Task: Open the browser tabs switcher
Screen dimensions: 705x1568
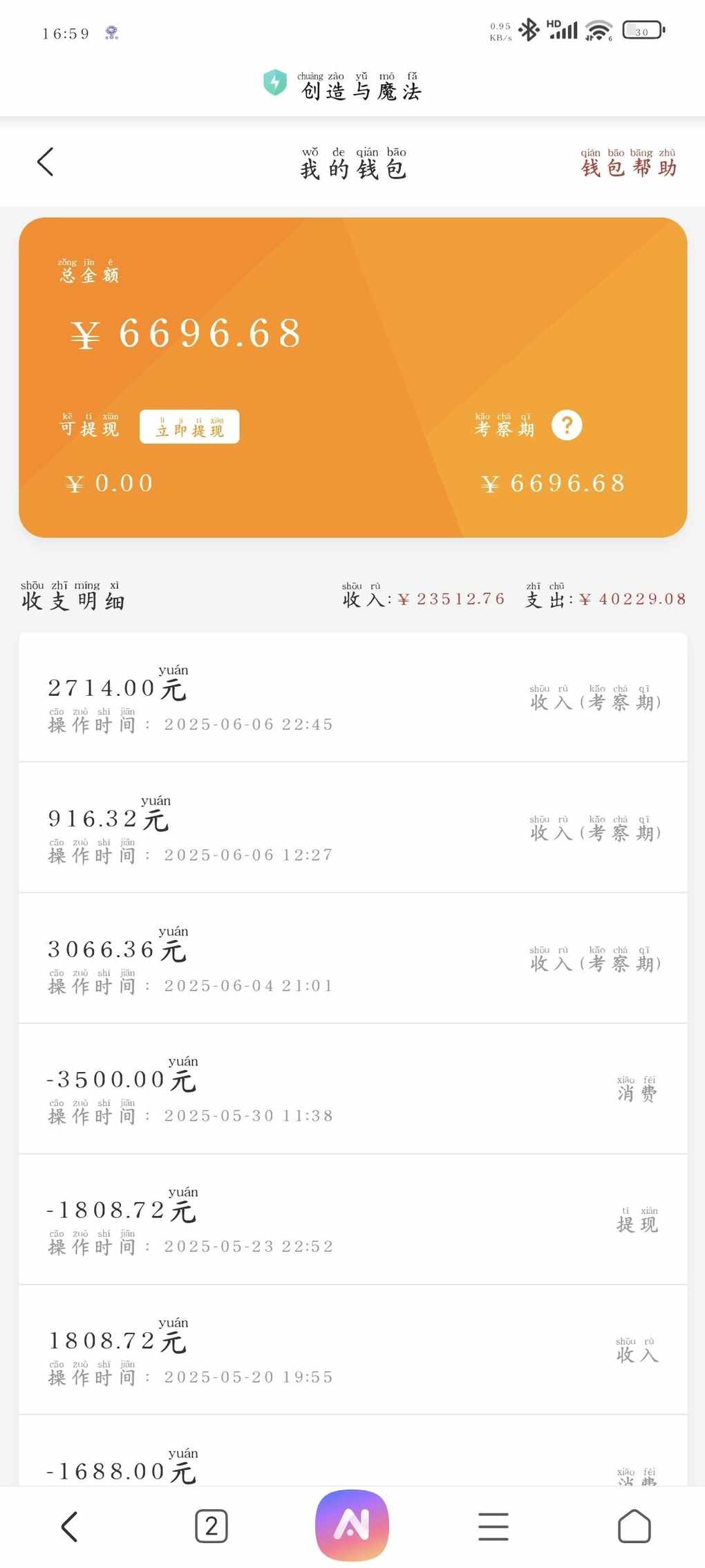Action: tap(211, 1526)
